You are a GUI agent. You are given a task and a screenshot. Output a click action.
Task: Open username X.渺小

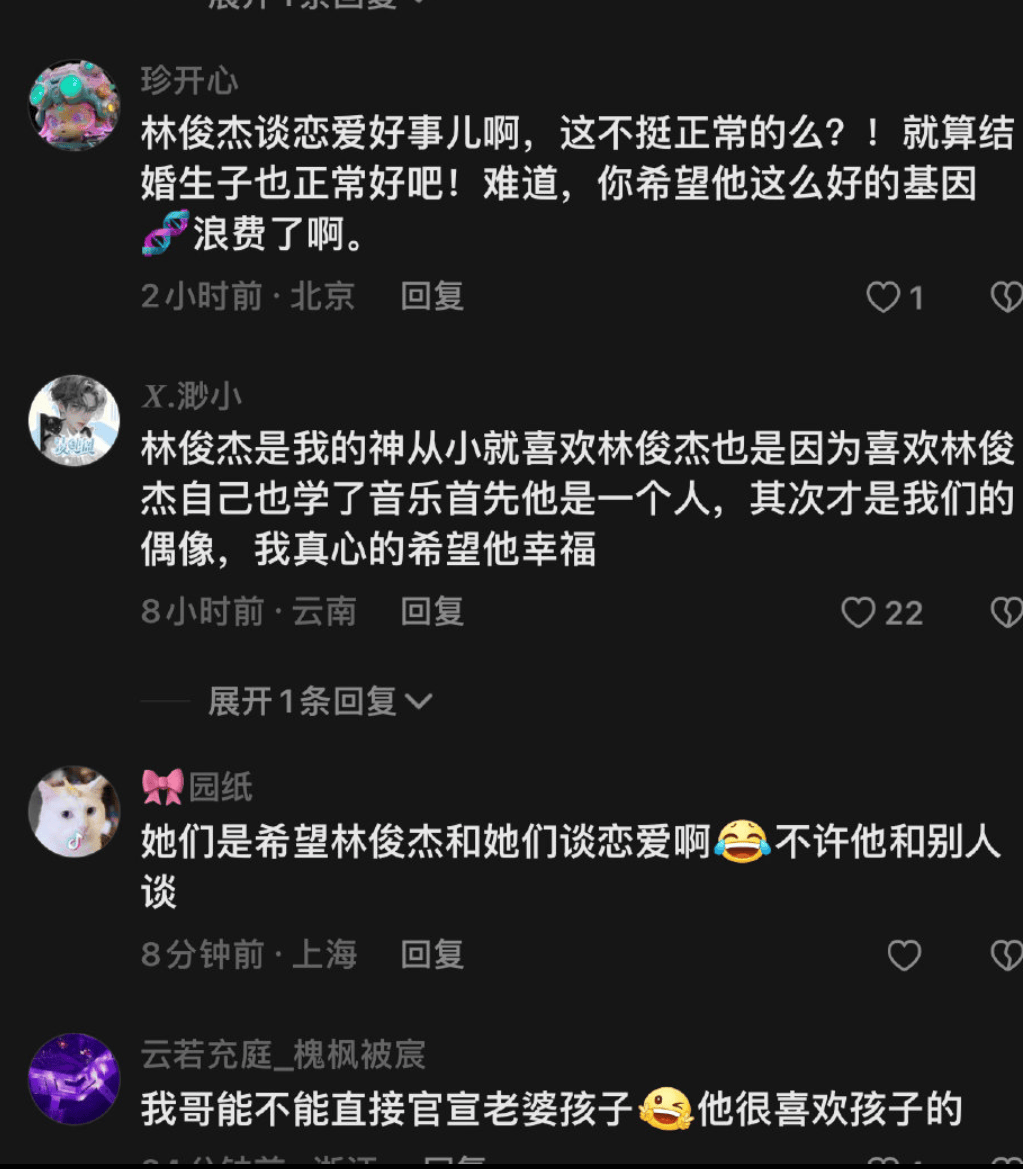point(192,396)
